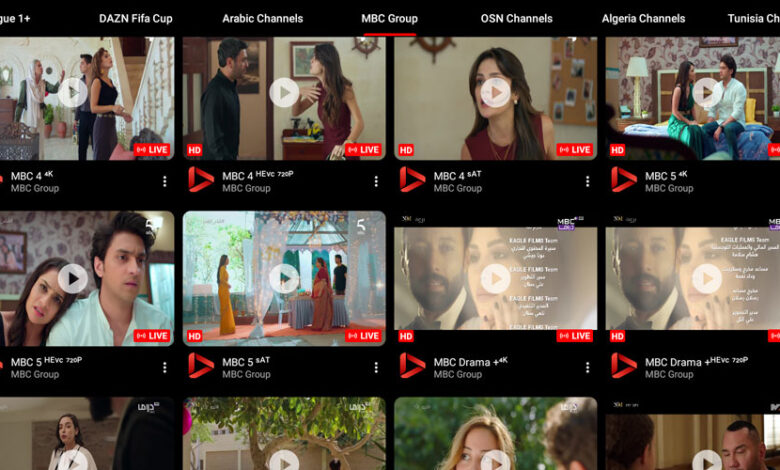Open the MBC Drama + HEVC 720P stream
Image resolution: width=780 pixels, height=470 pixels.
(x=706, y=278)
